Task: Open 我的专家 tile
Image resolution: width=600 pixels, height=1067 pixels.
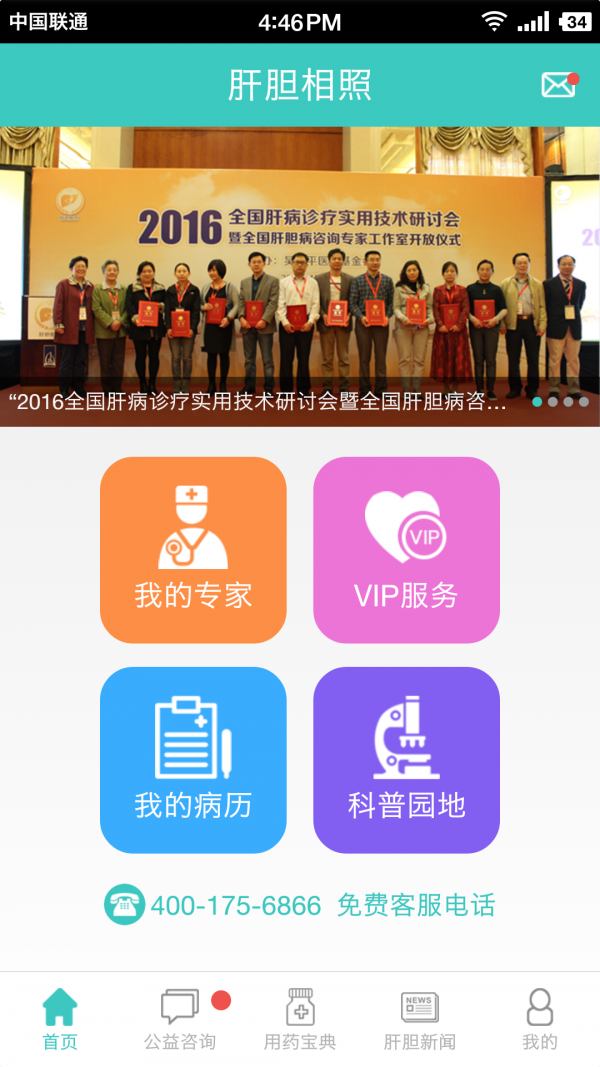Action: tap(193, 550)
